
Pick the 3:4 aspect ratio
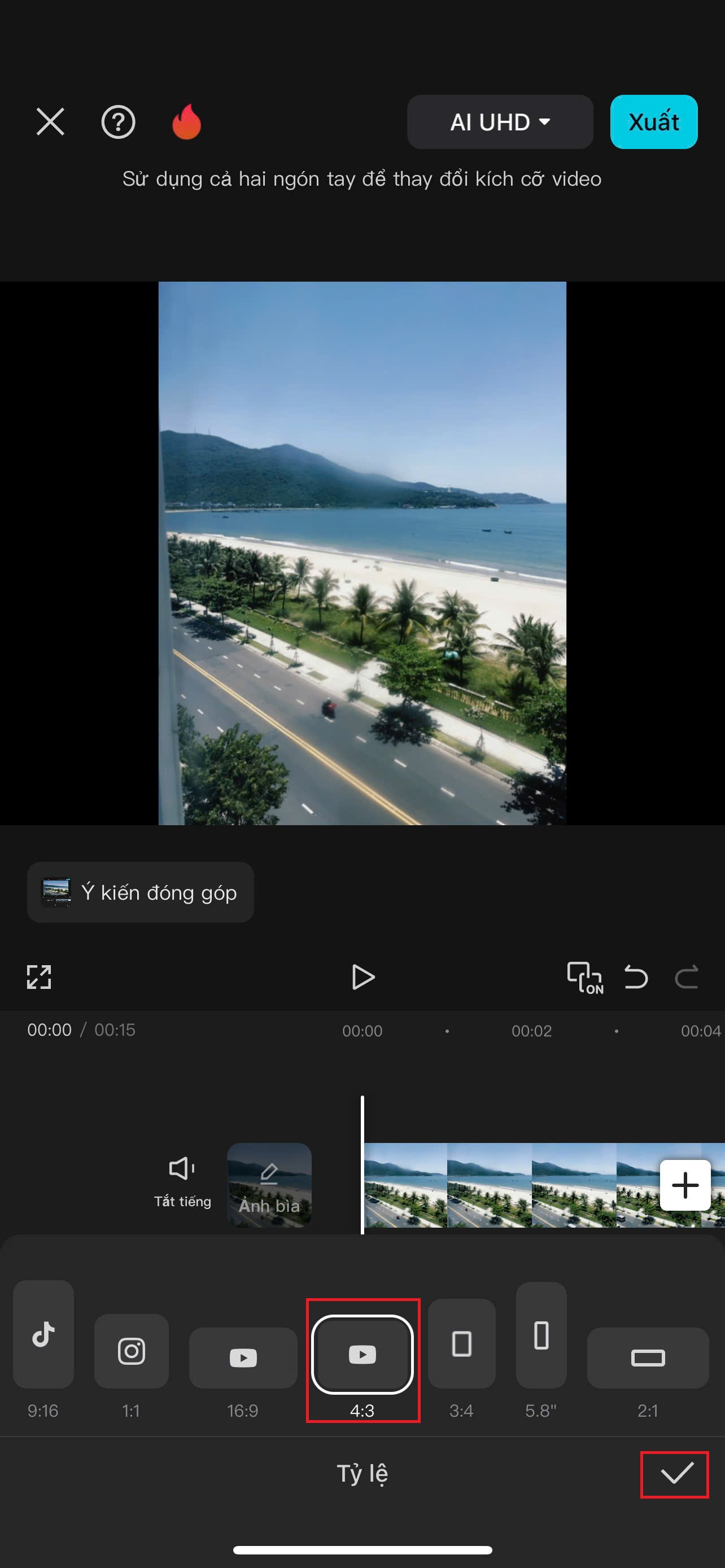tap(461, 1343)
